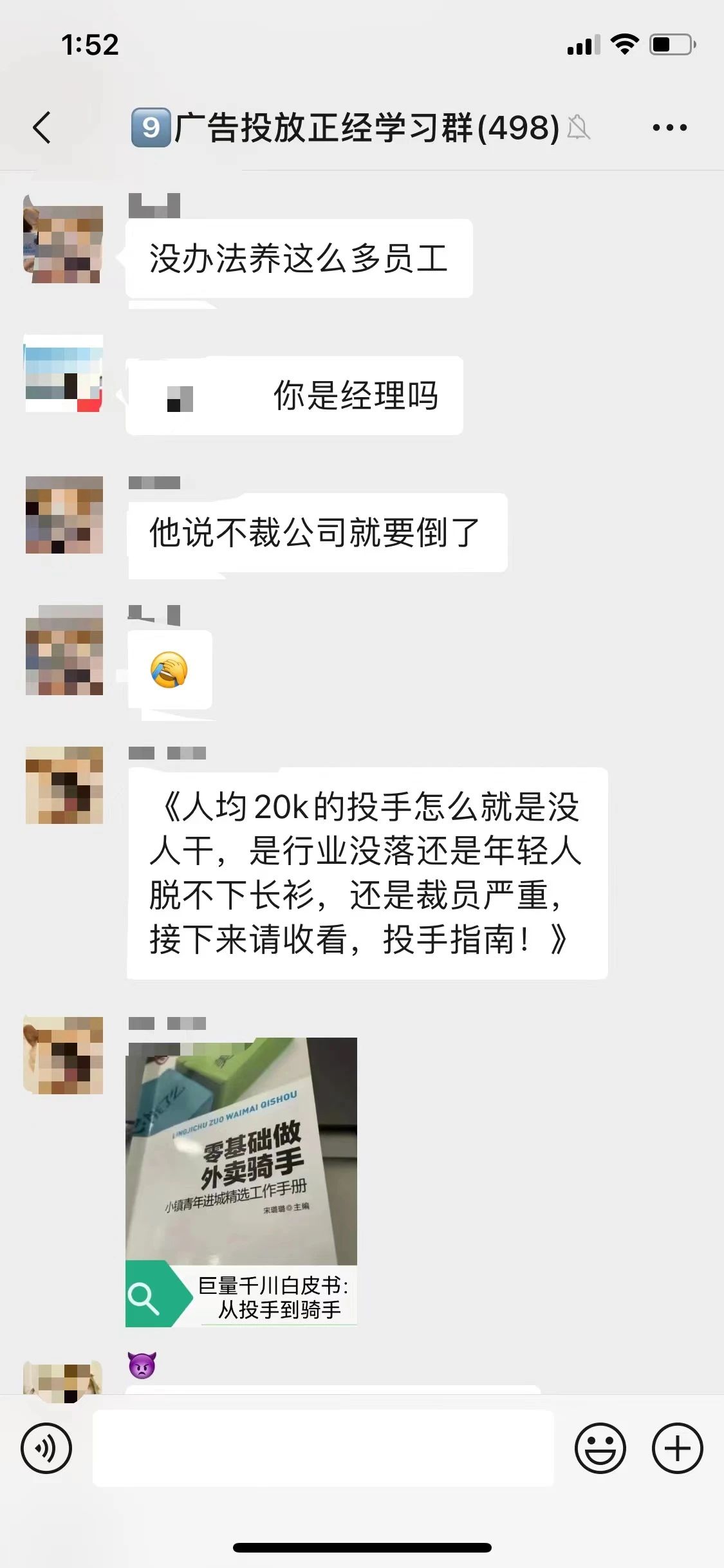
Task: Open the avatar beside 没办法养这么多员工
Action: tap(63, 239)
